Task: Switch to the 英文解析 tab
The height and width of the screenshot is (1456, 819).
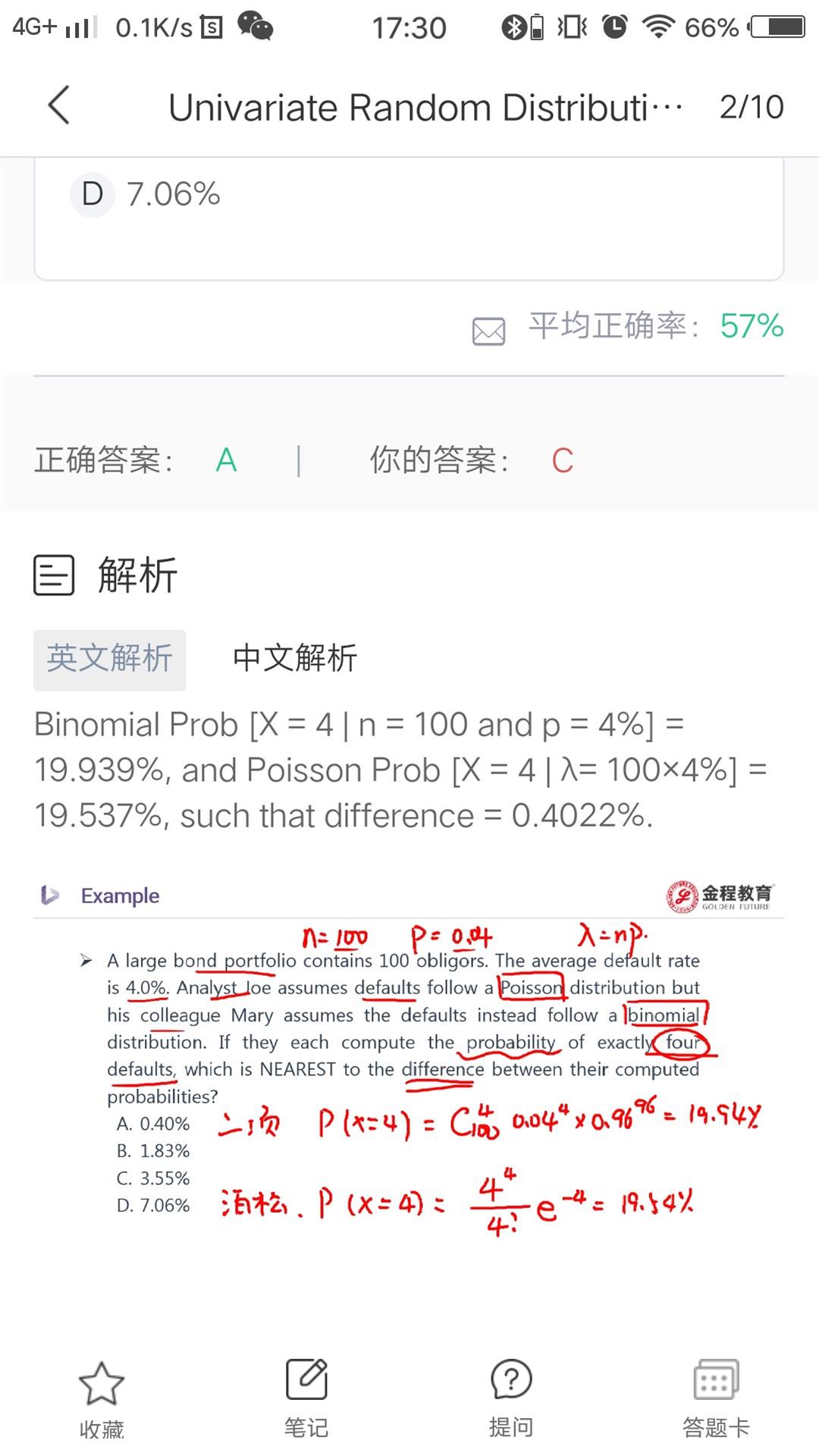Action: [109, 659]
